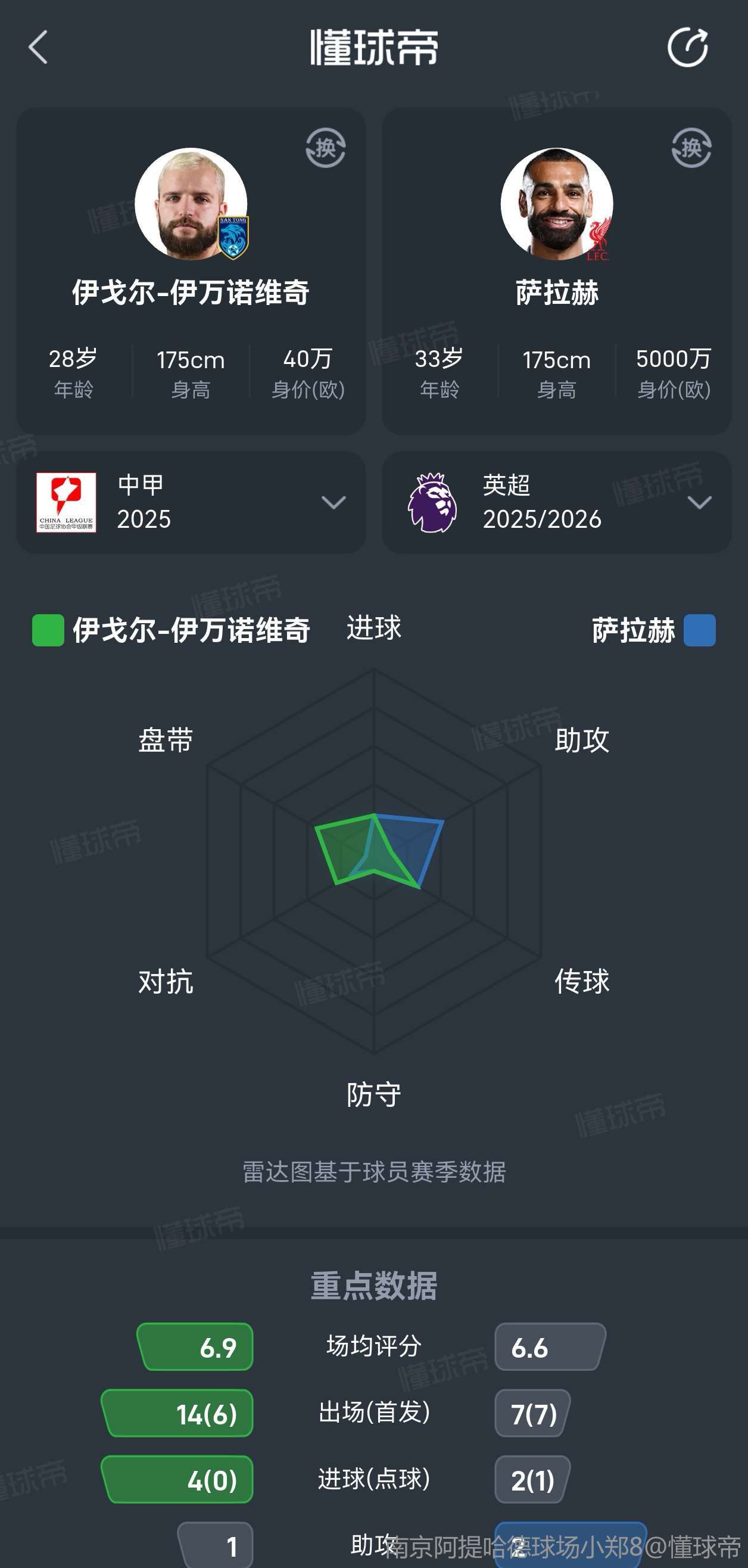Go back to the previous page
The image size is (748, 1568).
click(38, 48)
